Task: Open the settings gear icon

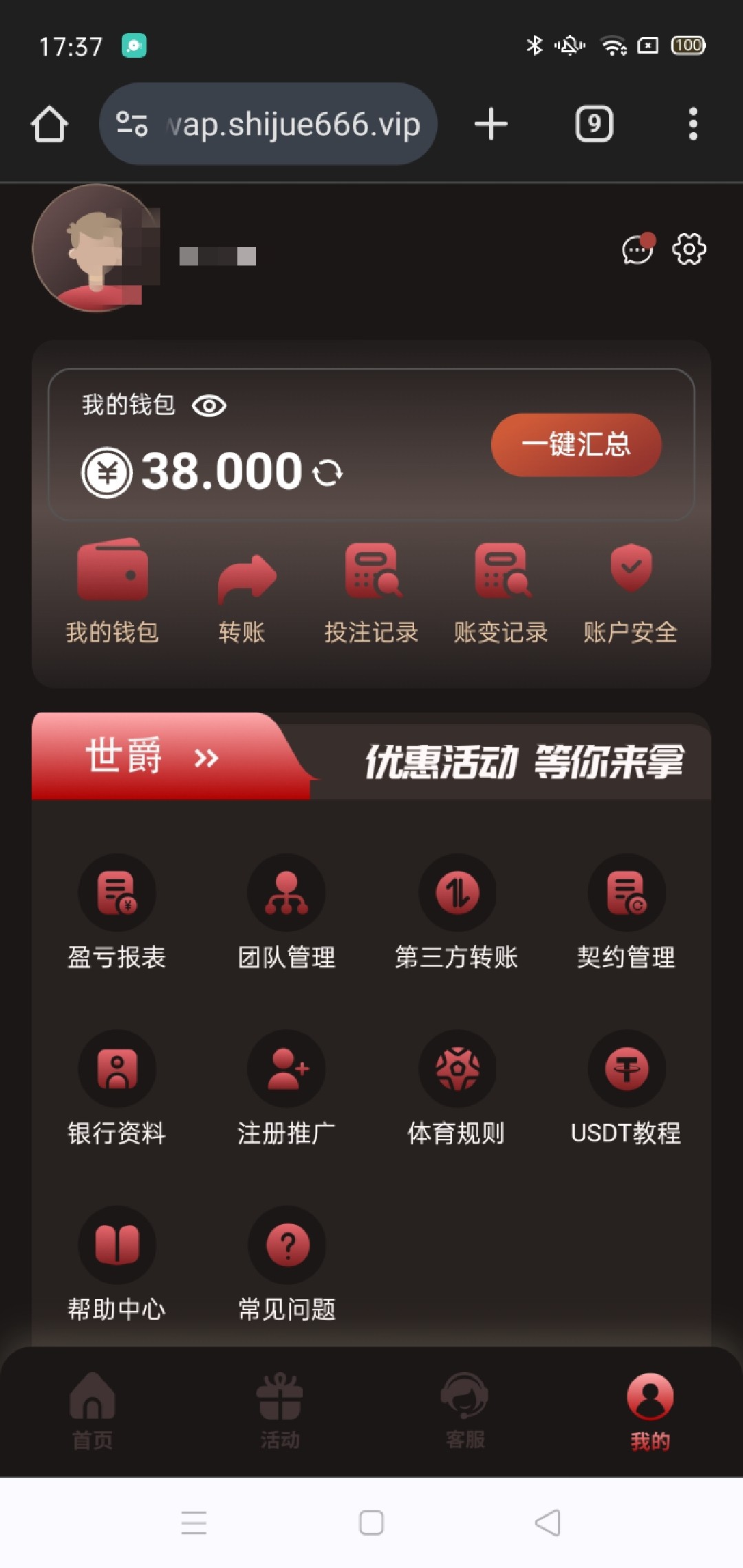Action: point(689,249)
